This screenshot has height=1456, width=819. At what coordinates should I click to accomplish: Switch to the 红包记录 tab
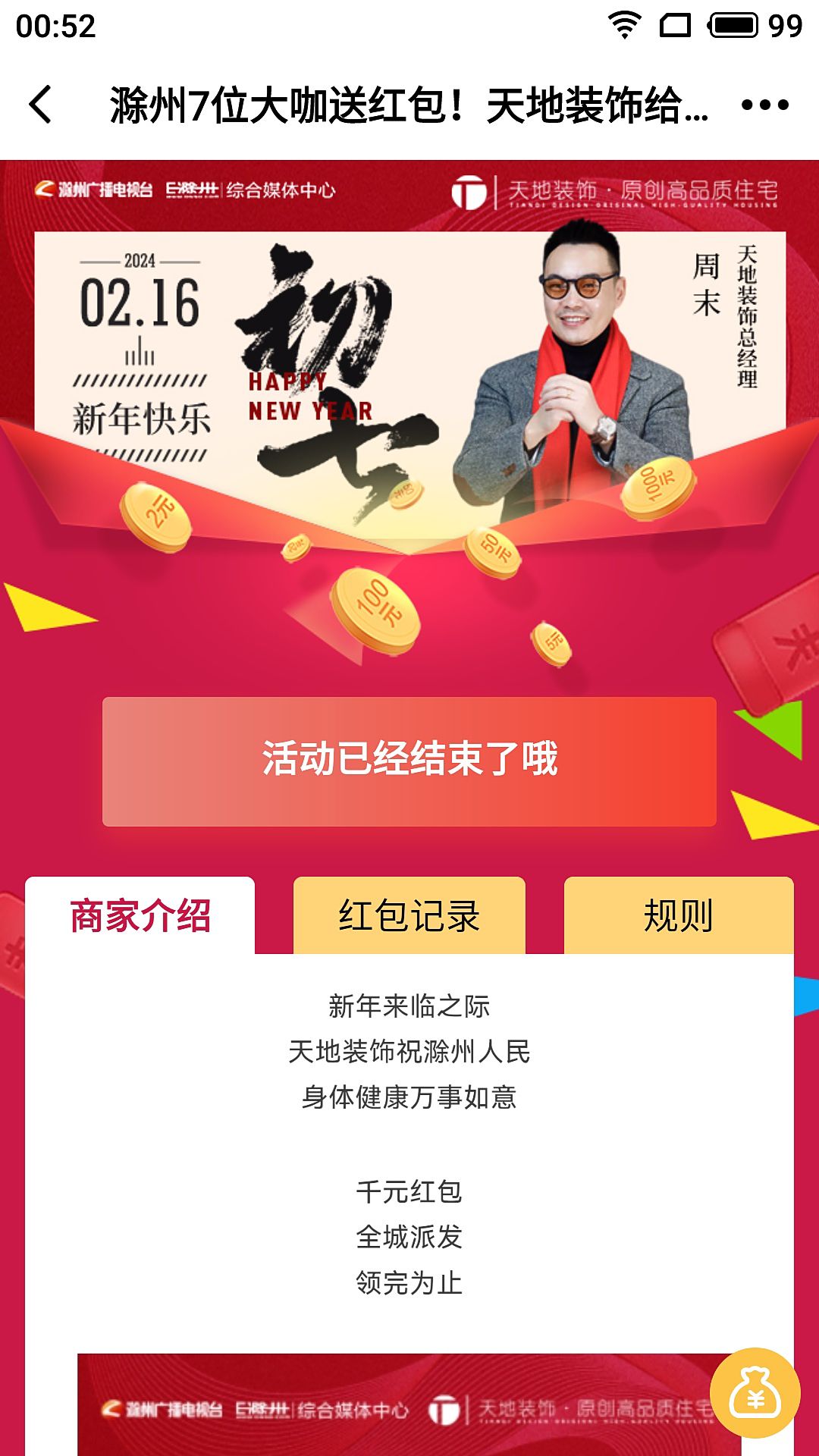[409, 915]
